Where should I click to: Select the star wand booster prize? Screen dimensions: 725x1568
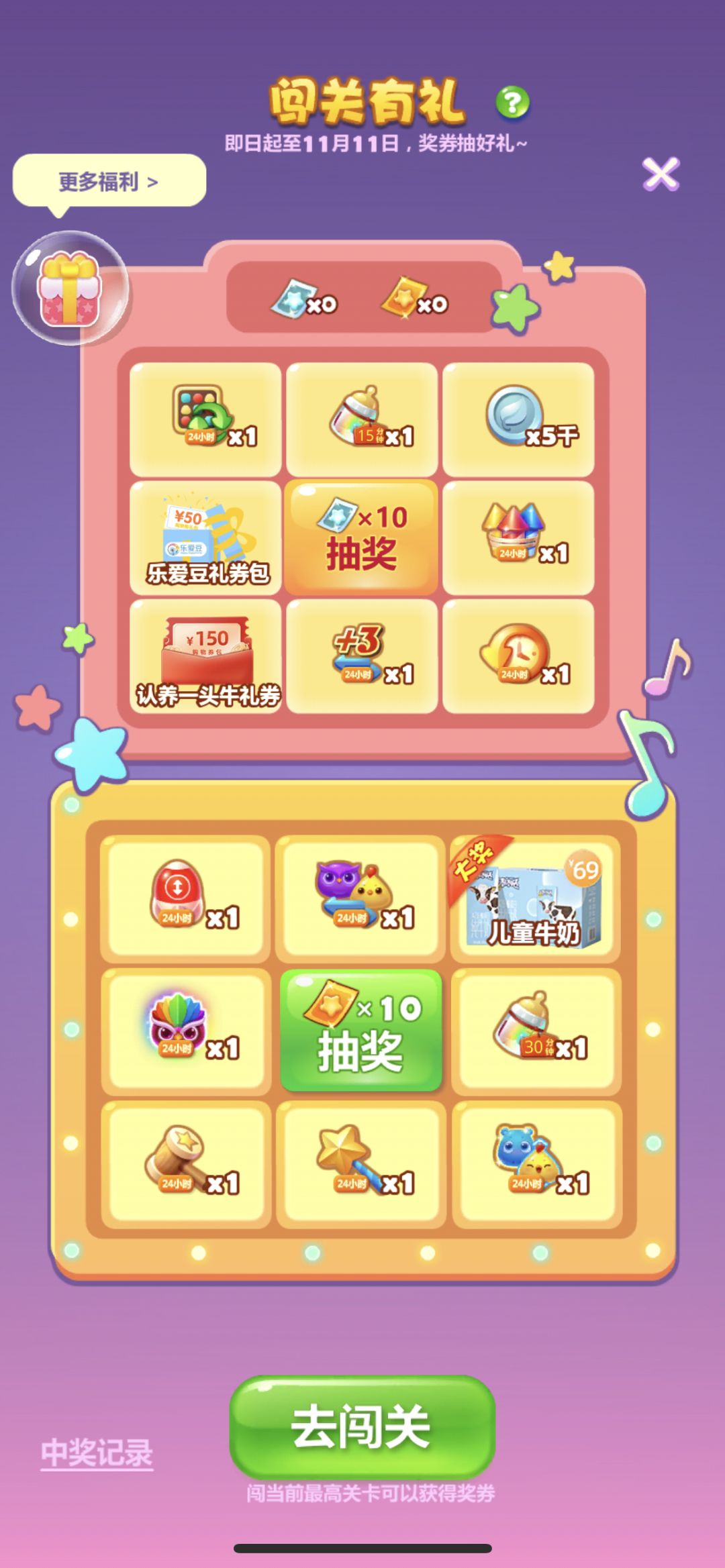coord(360,1167)
